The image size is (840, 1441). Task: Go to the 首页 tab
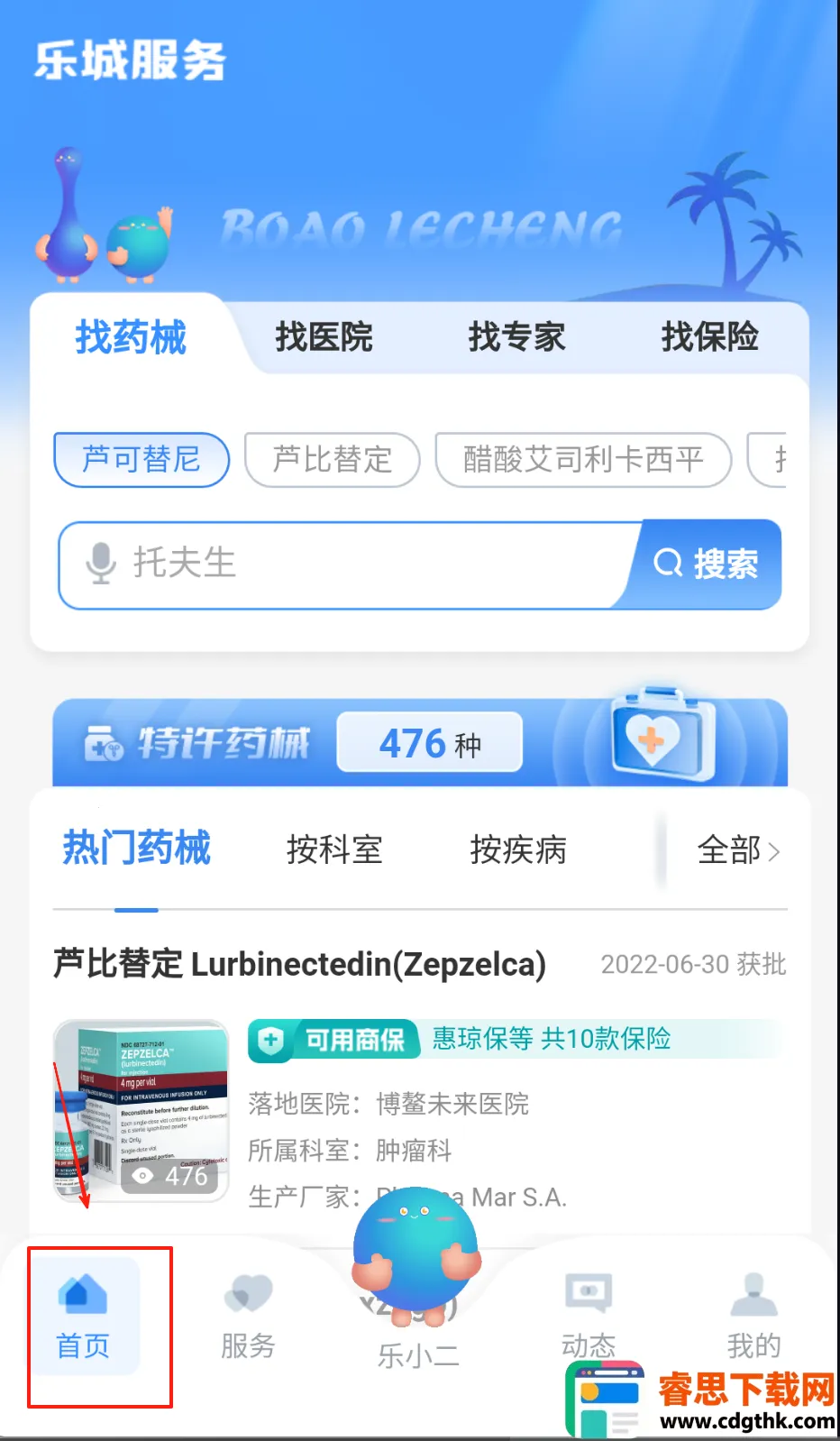click(83, 1318)
